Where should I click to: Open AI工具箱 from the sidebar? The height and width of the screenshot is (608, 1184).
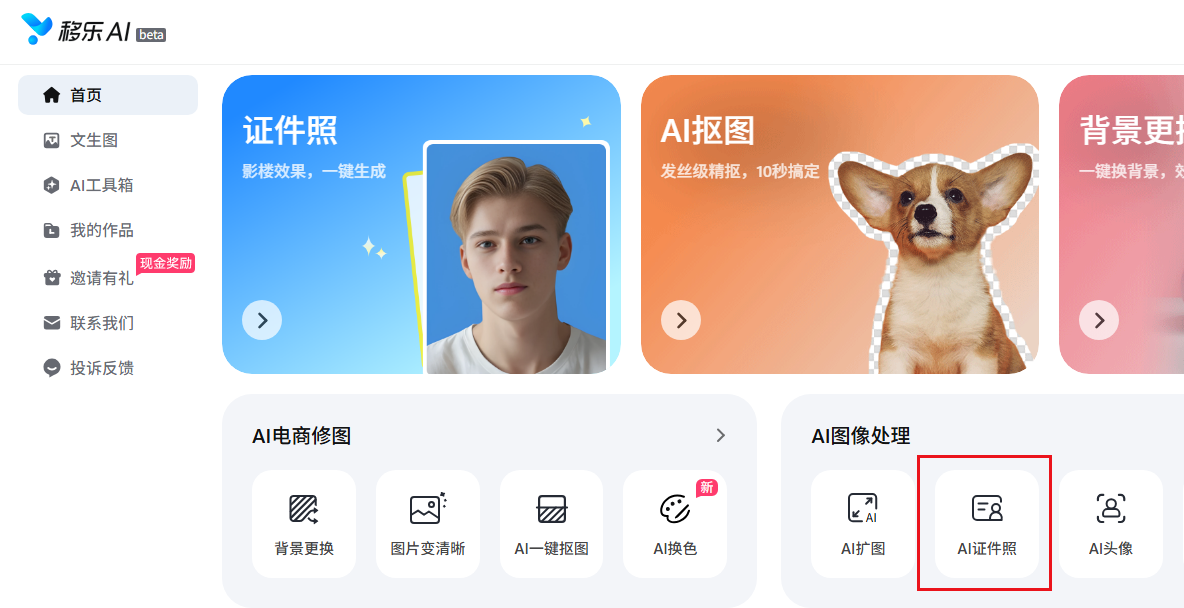[x=100, y=185]
